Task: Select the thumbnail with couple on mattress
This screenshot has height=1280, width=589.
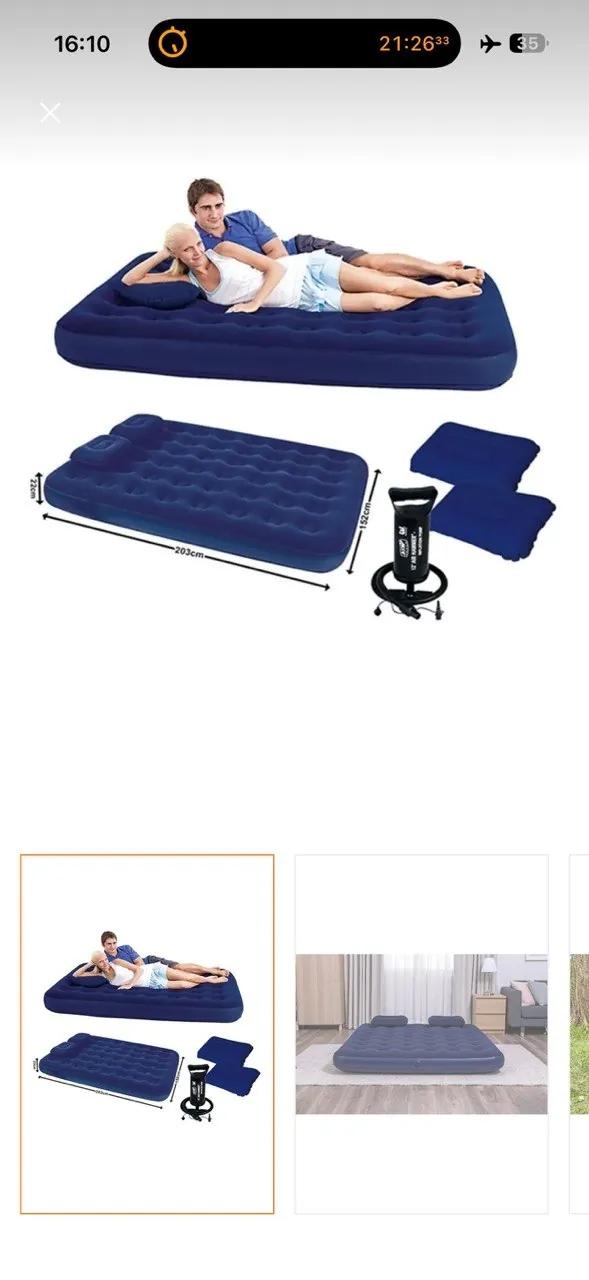Action: (147, 1034)
